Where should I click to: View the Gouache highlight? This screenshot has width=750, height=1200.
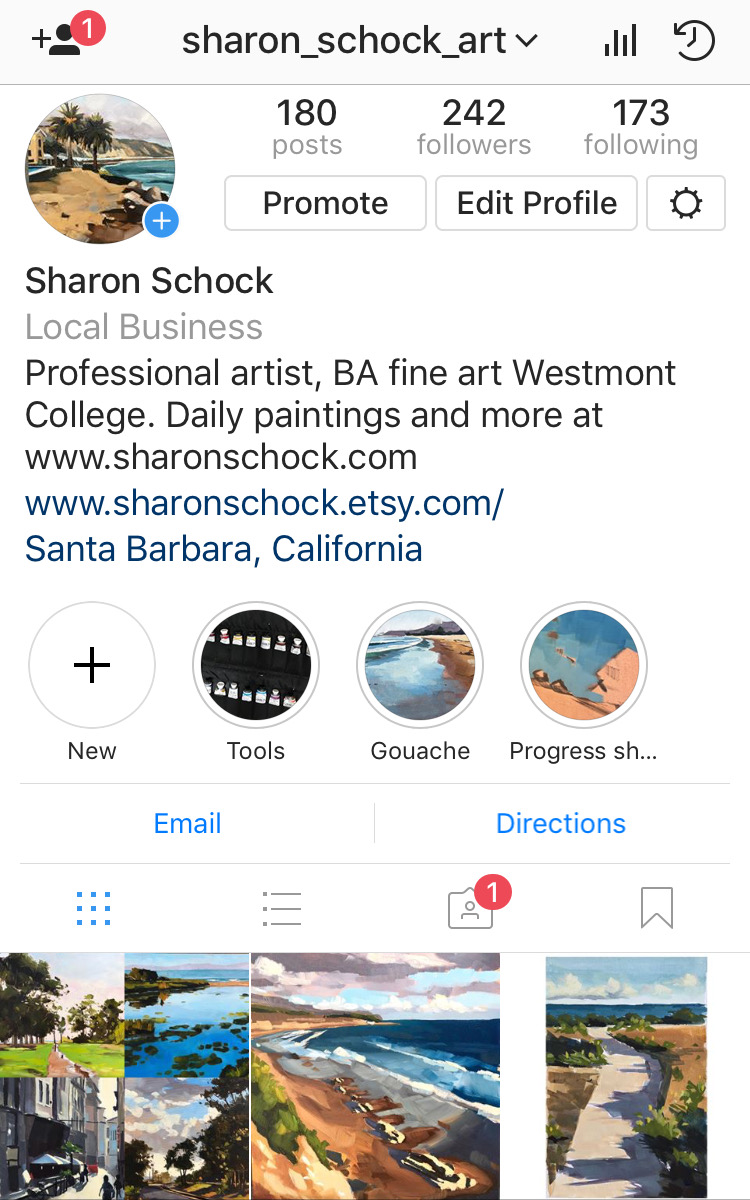click(x=420, y=665)
